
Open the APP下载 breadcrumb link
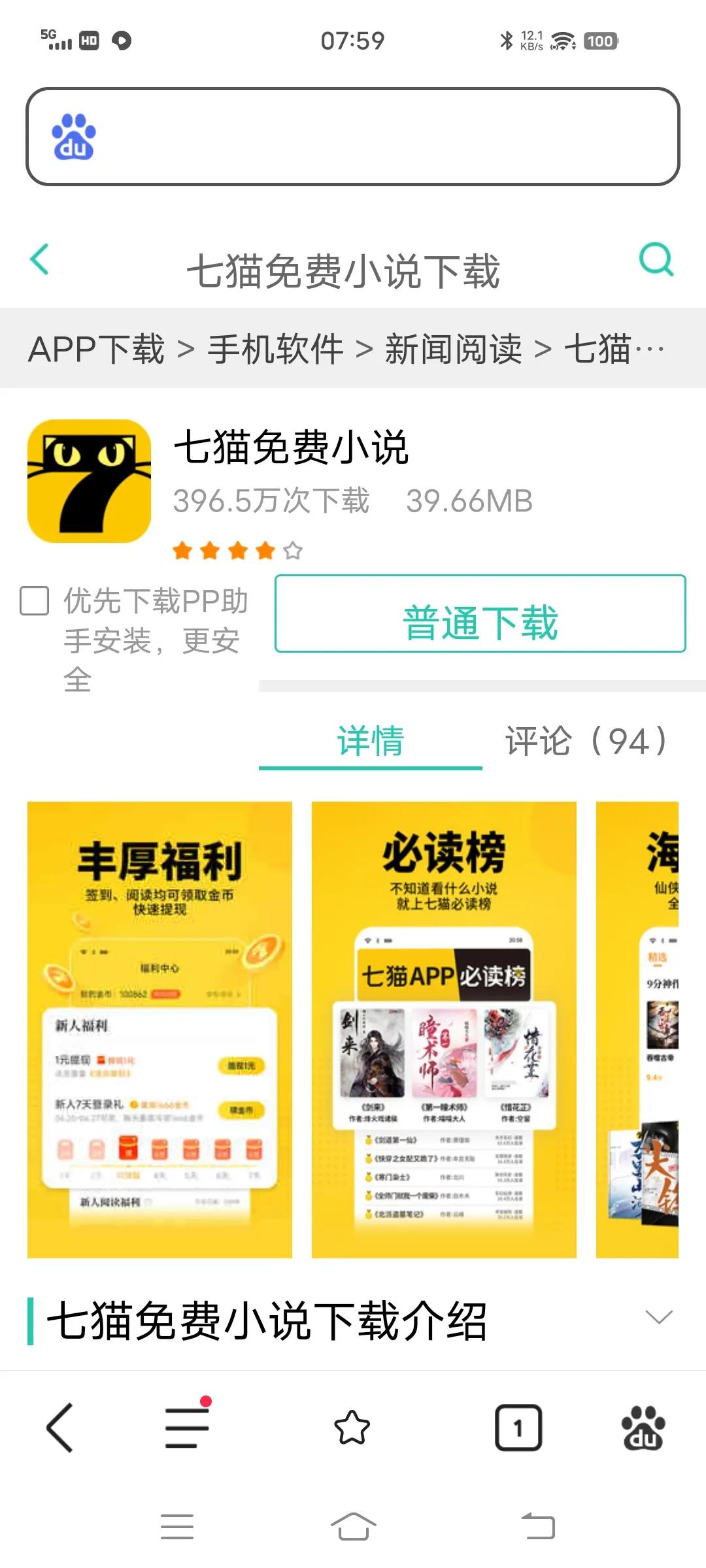tap(97, 348)
